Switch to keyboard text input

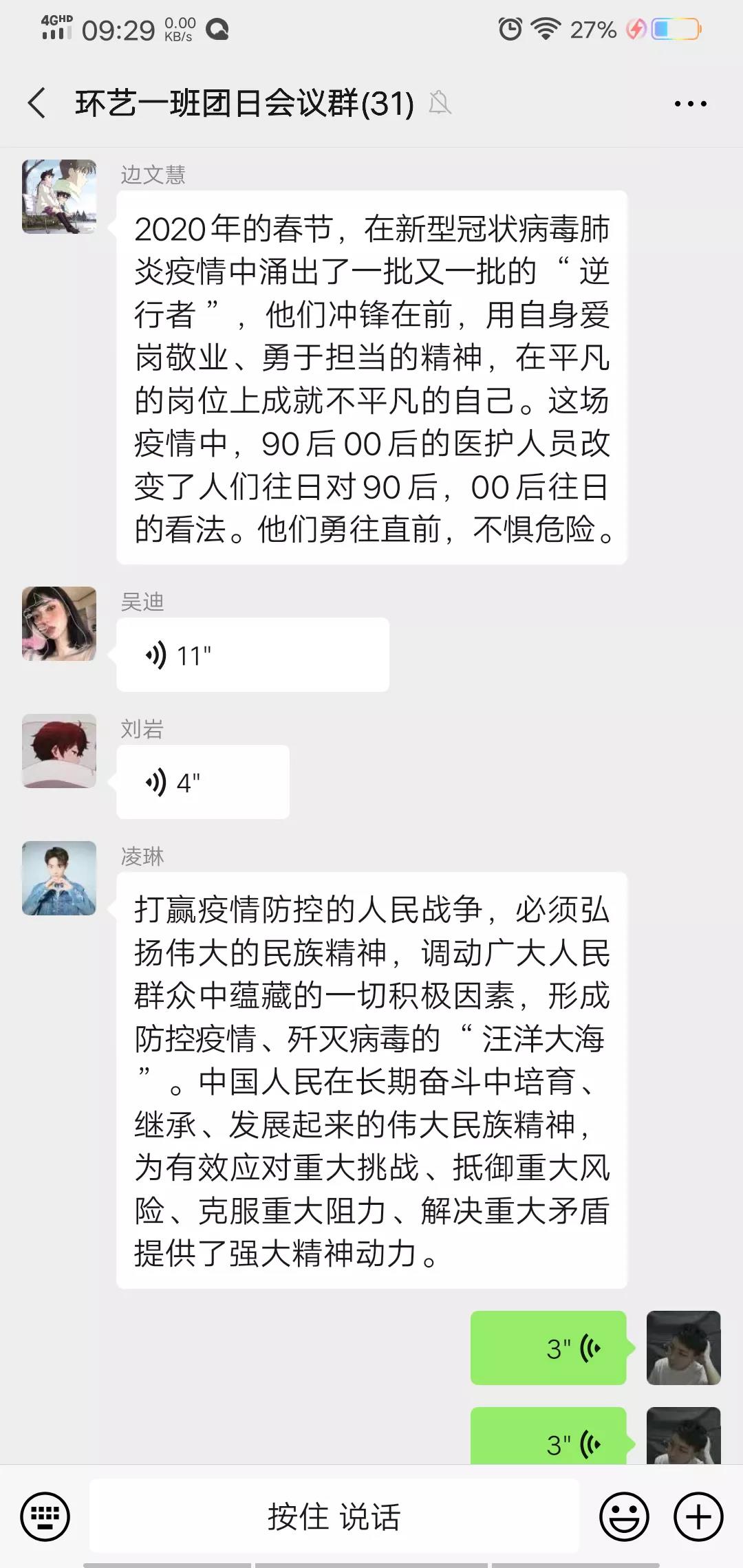[x=45, y=1516]
